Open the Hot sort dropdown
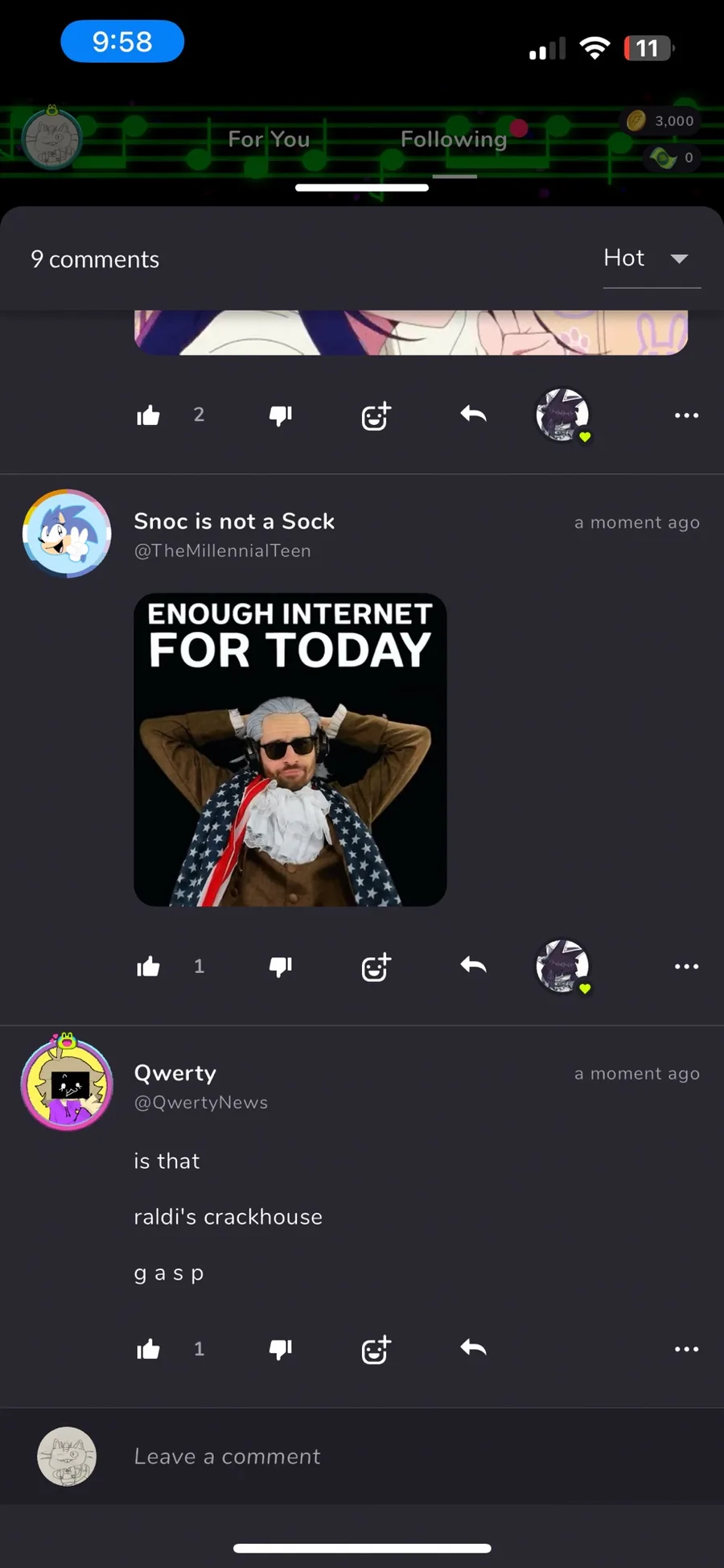 [x=652, y=258]
